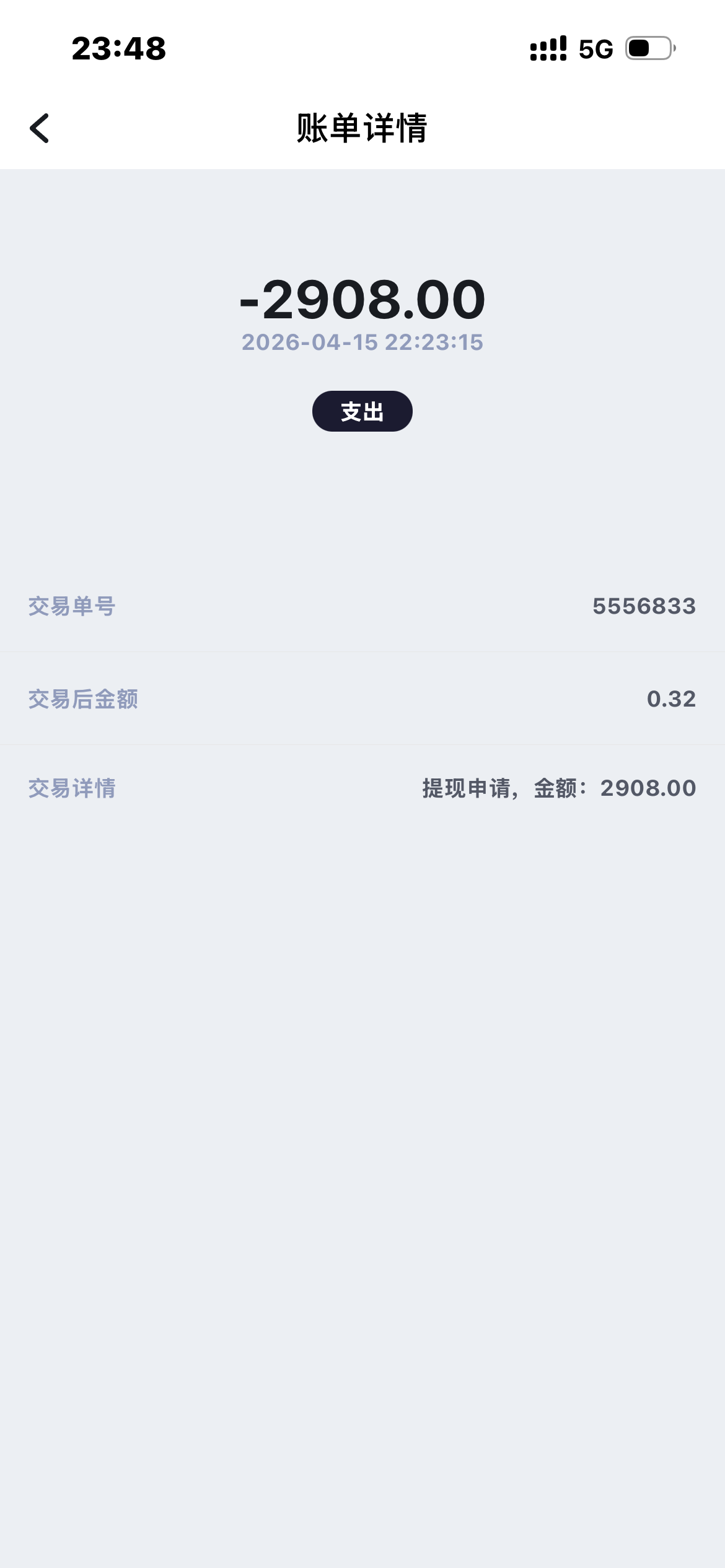Tap the balance value 0.32

coord(671,700)
